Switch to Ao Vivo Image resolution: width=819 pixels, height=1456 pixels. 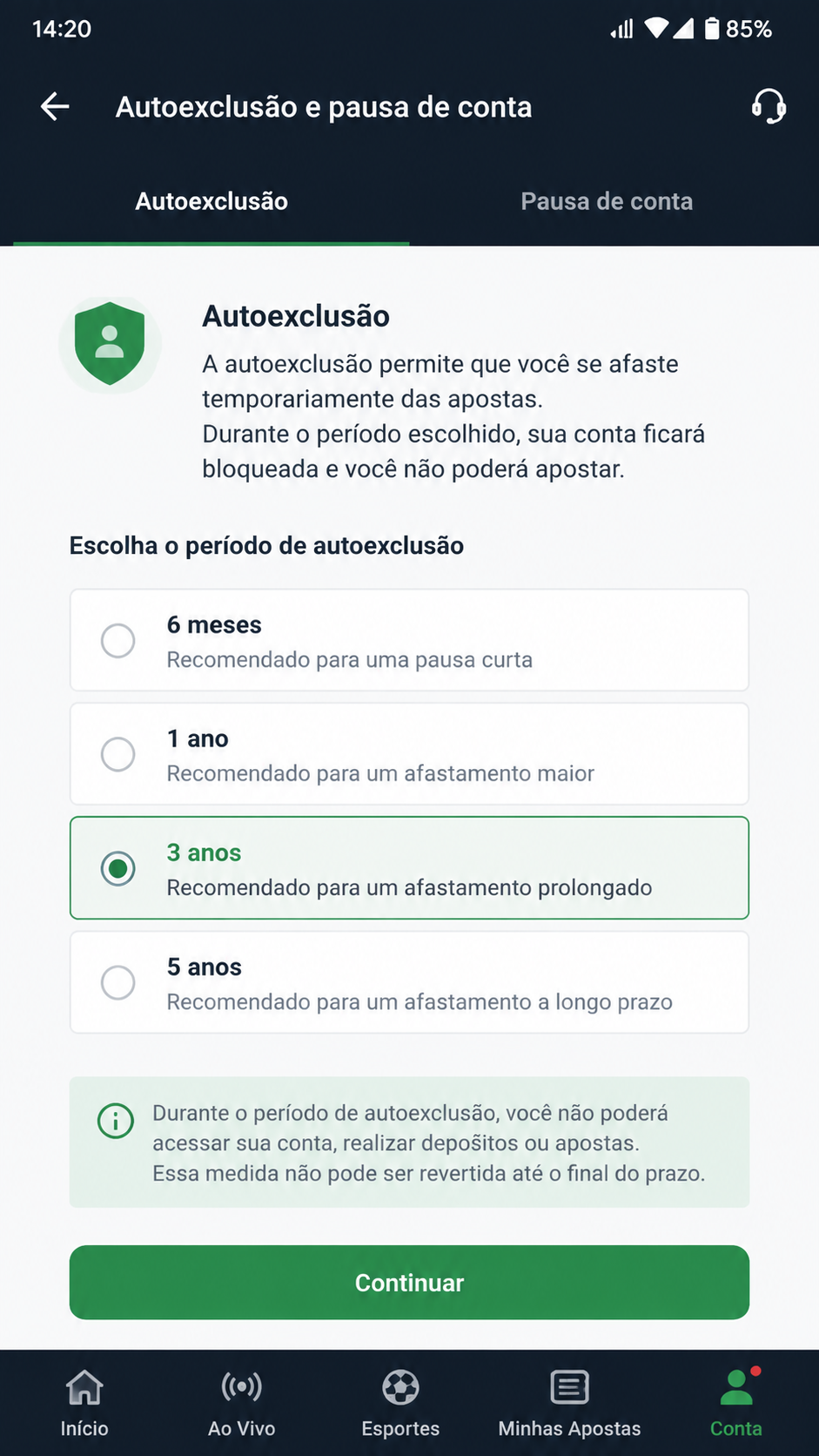[241, 1403]
